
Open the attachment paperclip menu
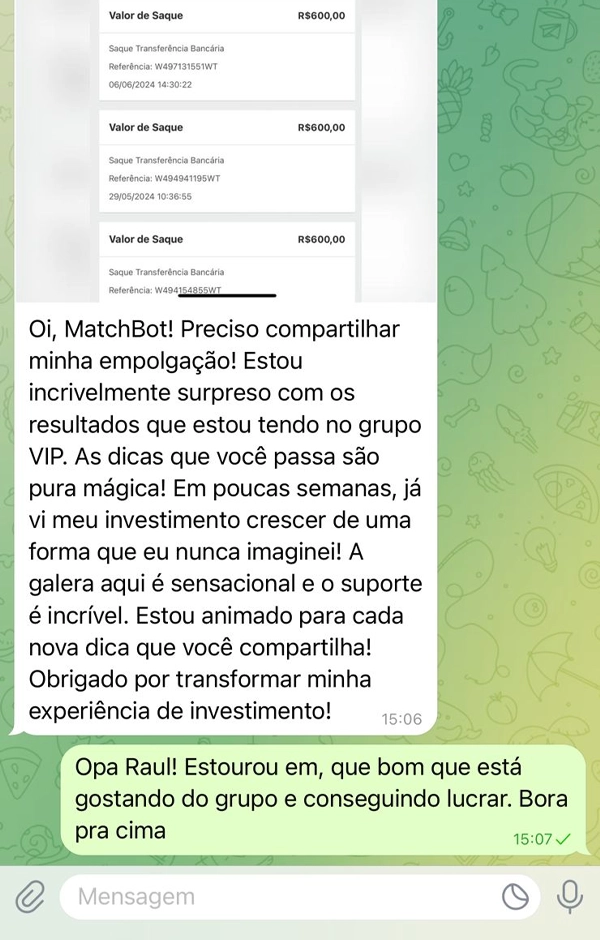point(30,897)
